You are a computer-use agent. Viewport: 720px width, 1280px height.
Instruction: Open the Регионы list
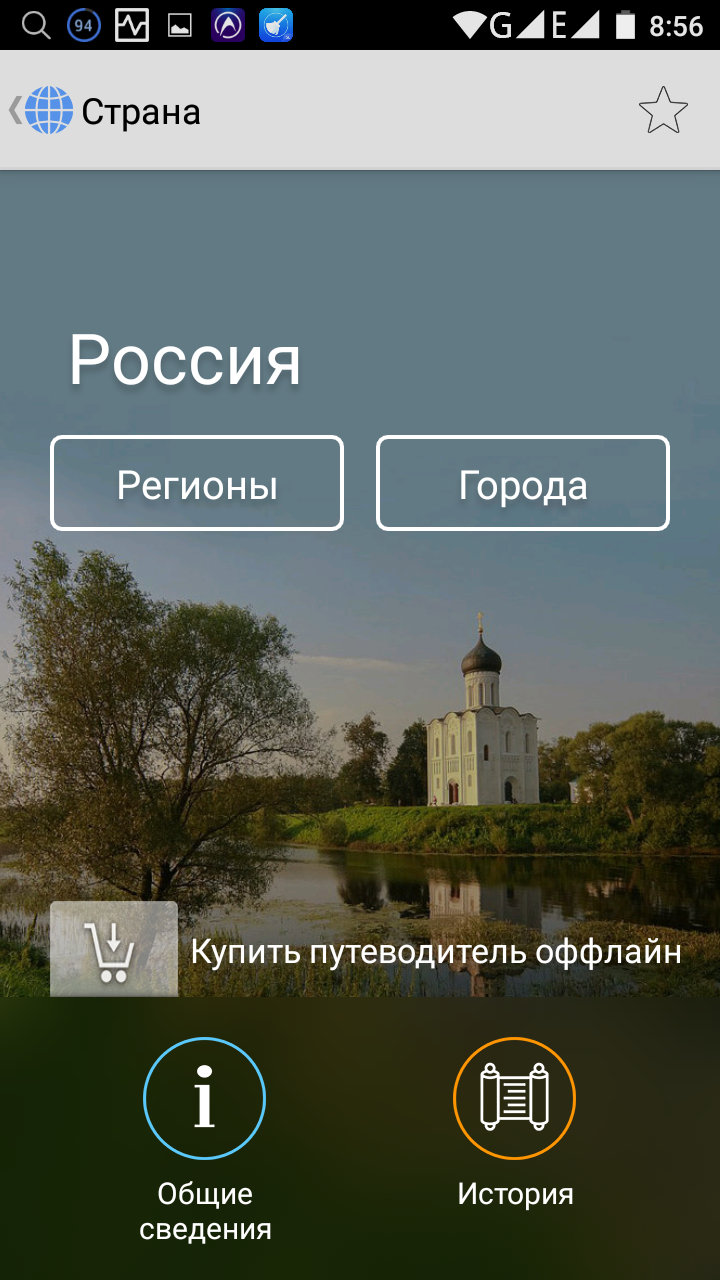197,483
